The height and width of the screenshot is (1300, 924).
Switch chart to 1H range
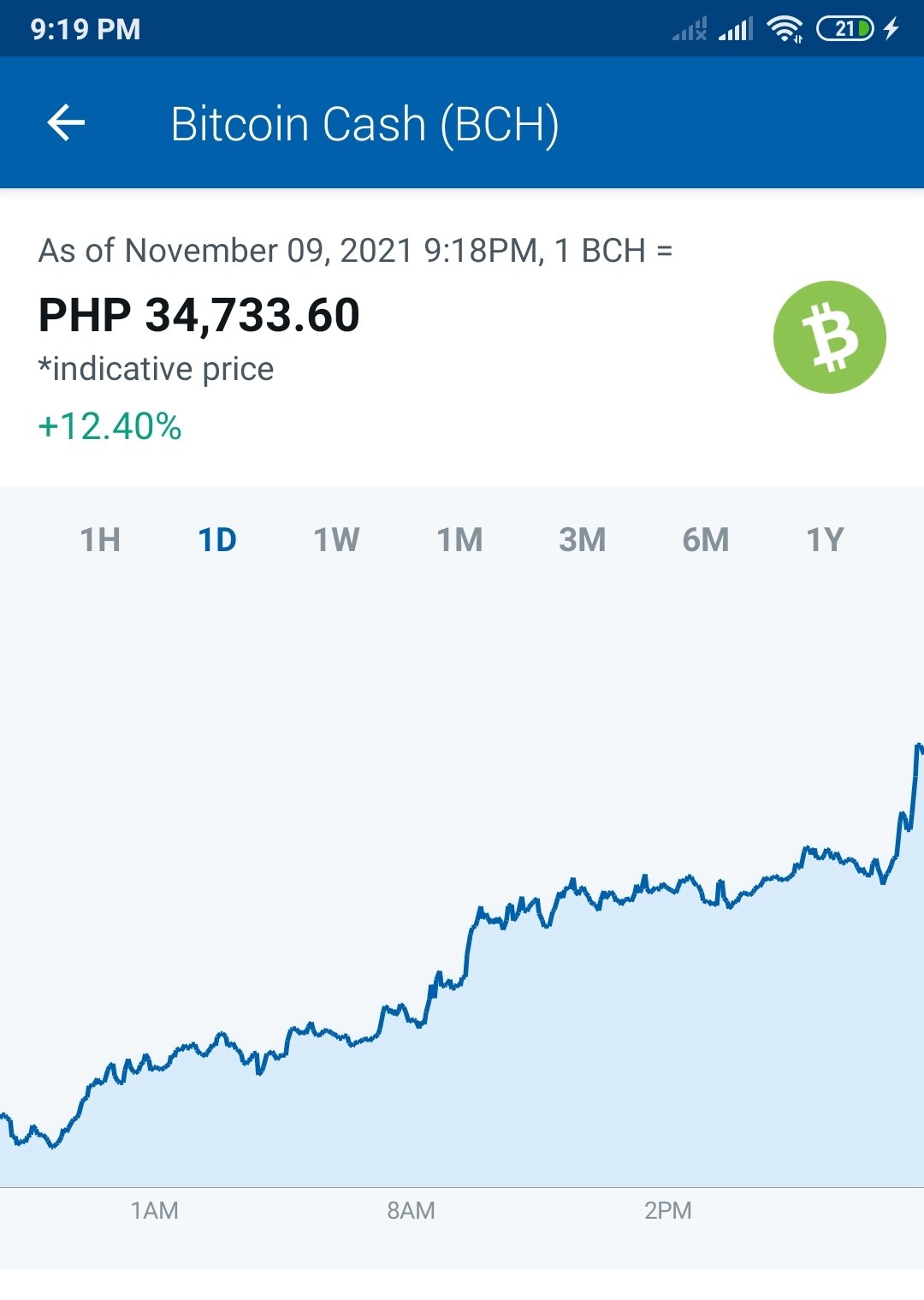tap(100, 540)
